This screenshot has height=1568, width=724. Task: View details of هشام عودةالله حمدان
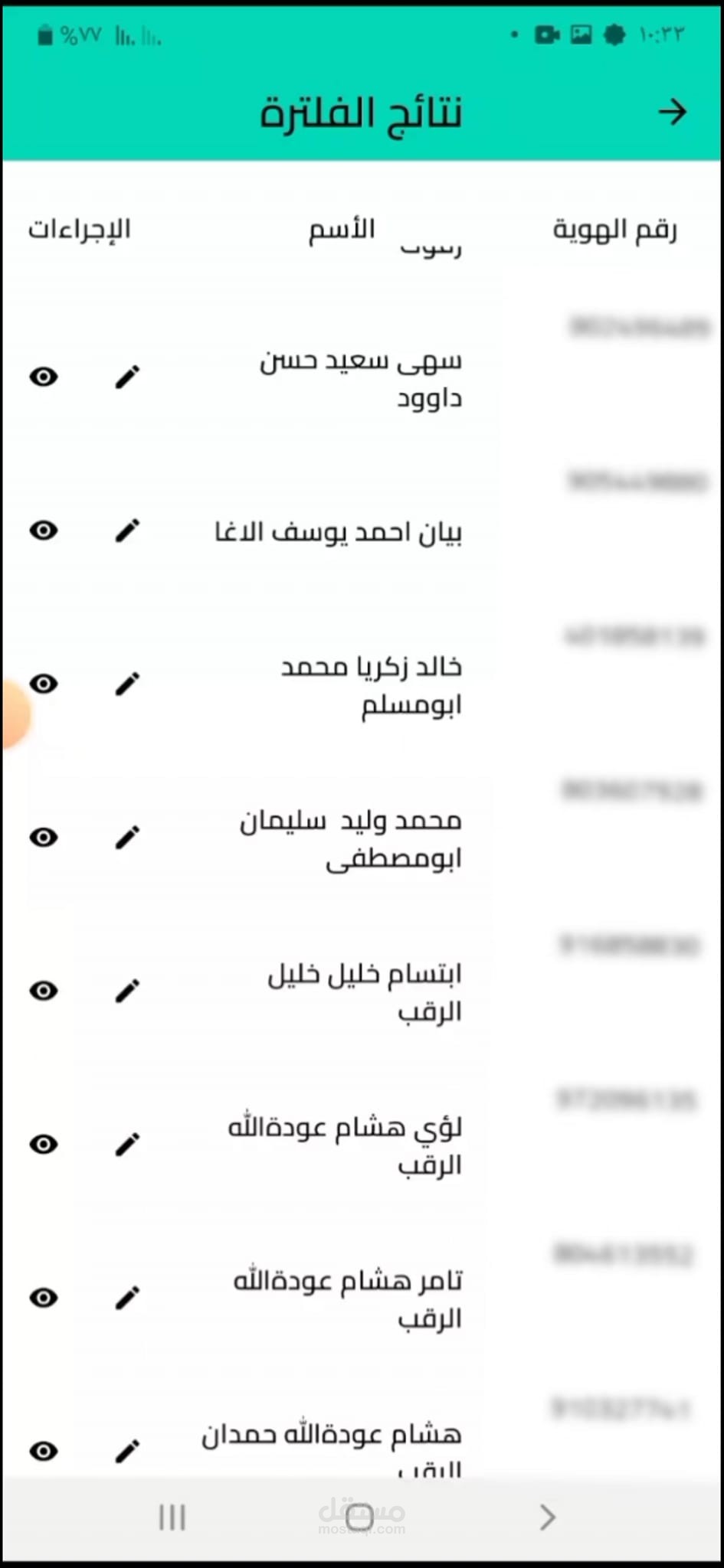point(44,1451)
